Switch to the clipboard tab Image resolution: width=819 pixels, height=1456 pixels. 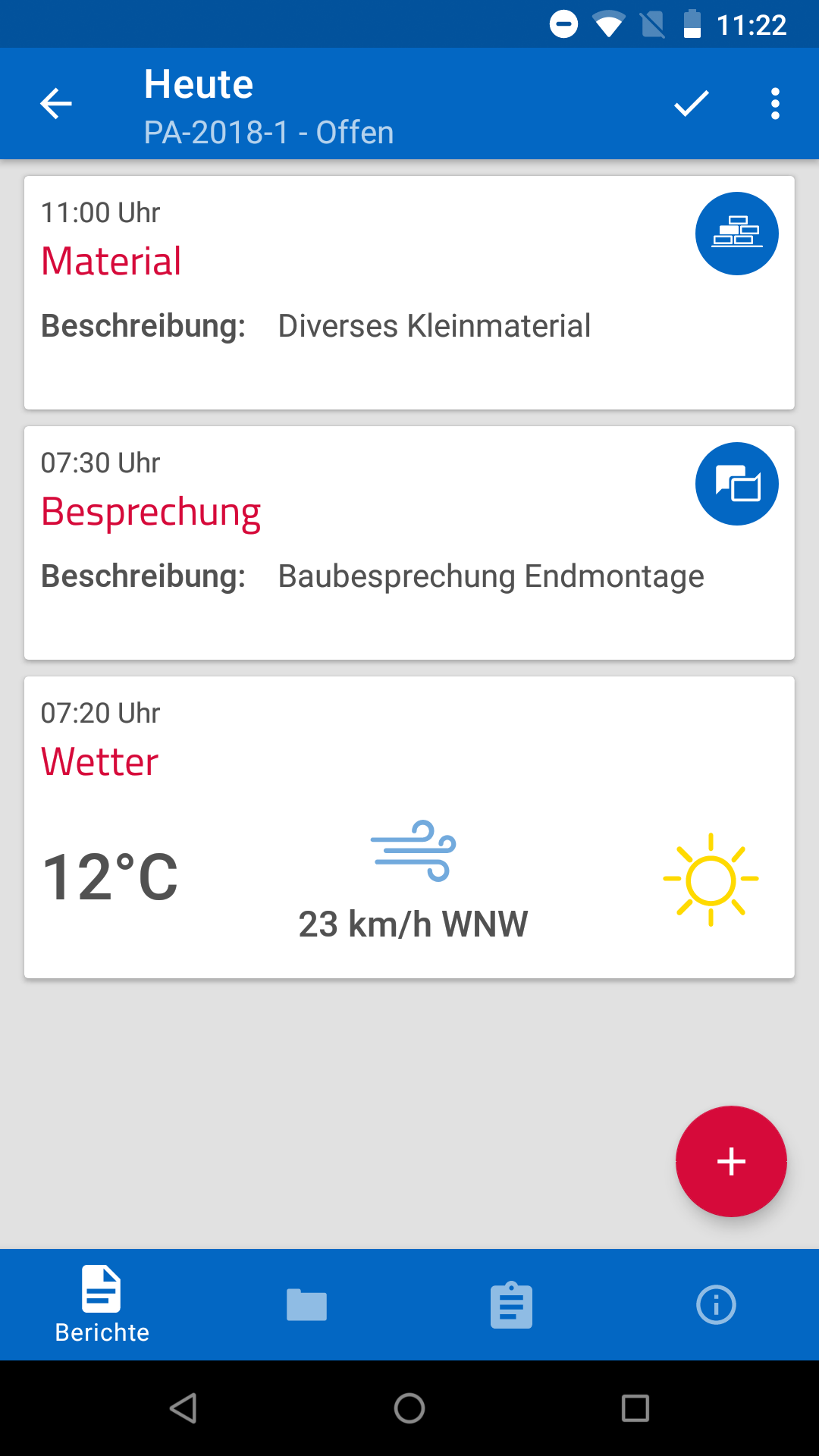click(x=512, y=1304)
